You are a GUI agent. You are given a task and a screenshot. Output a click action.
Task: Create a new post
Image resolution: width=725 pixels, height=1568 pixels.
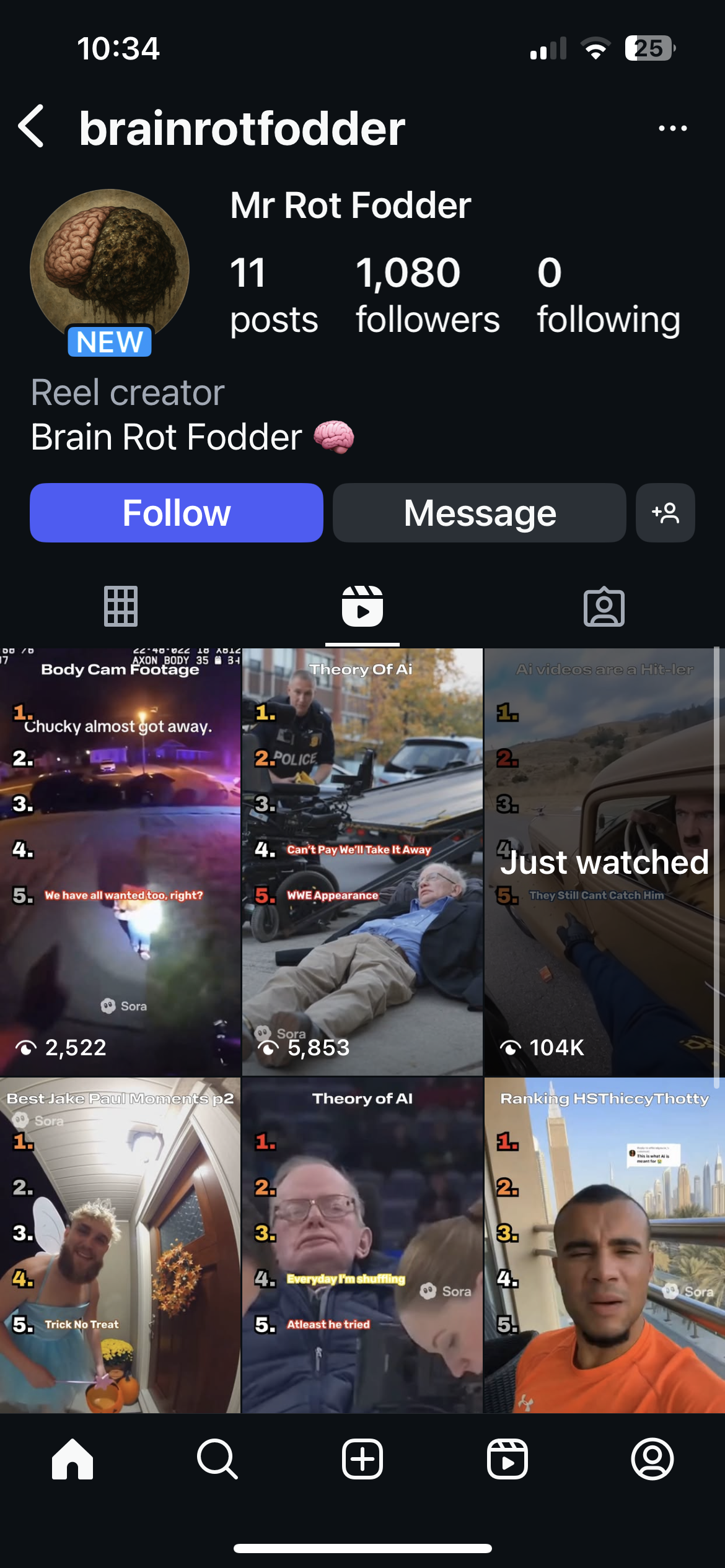pos(362,1459)
